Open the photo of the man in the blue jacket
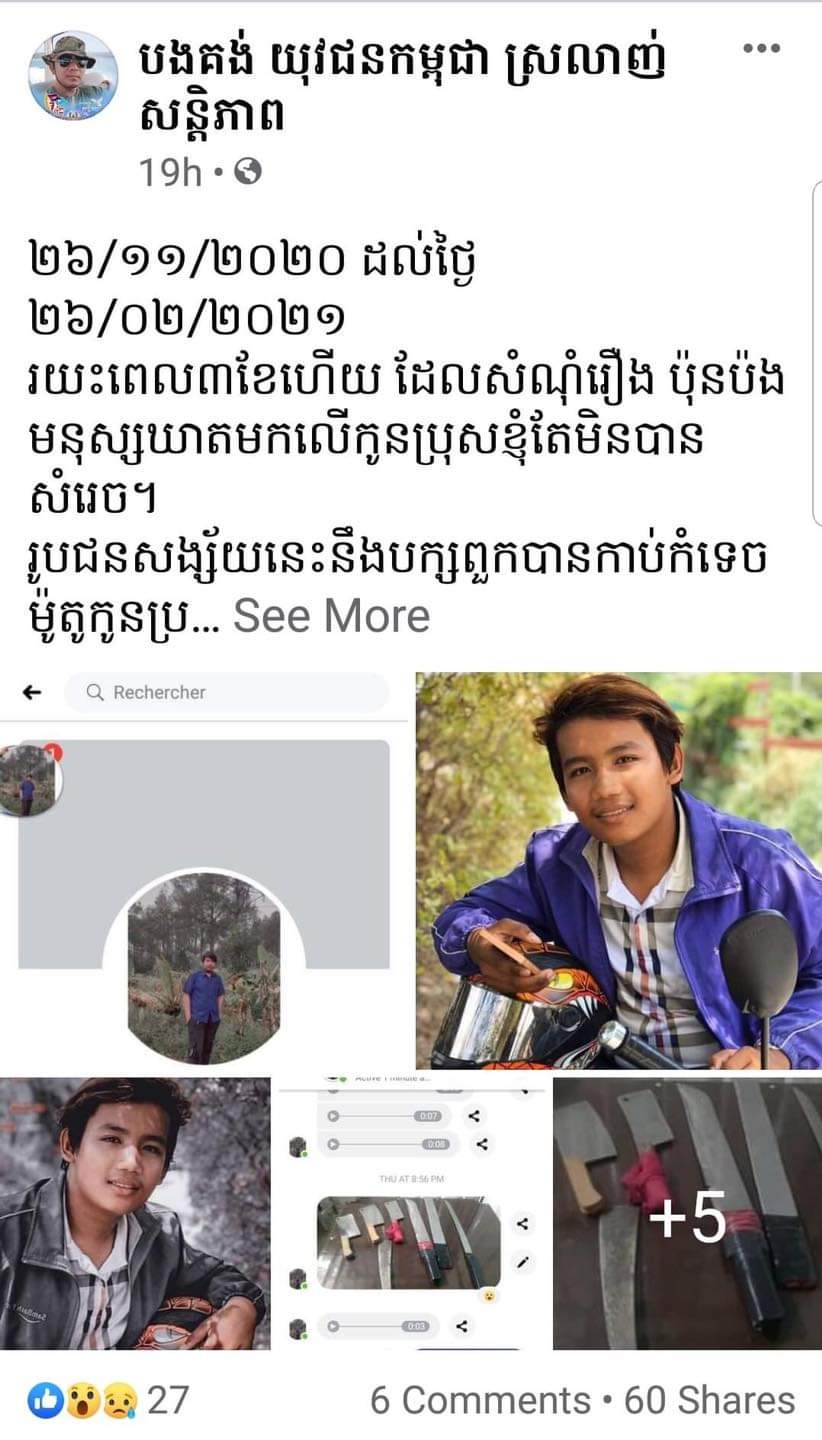The width and height of the screenshot is (822, 1440). point(618,870)
